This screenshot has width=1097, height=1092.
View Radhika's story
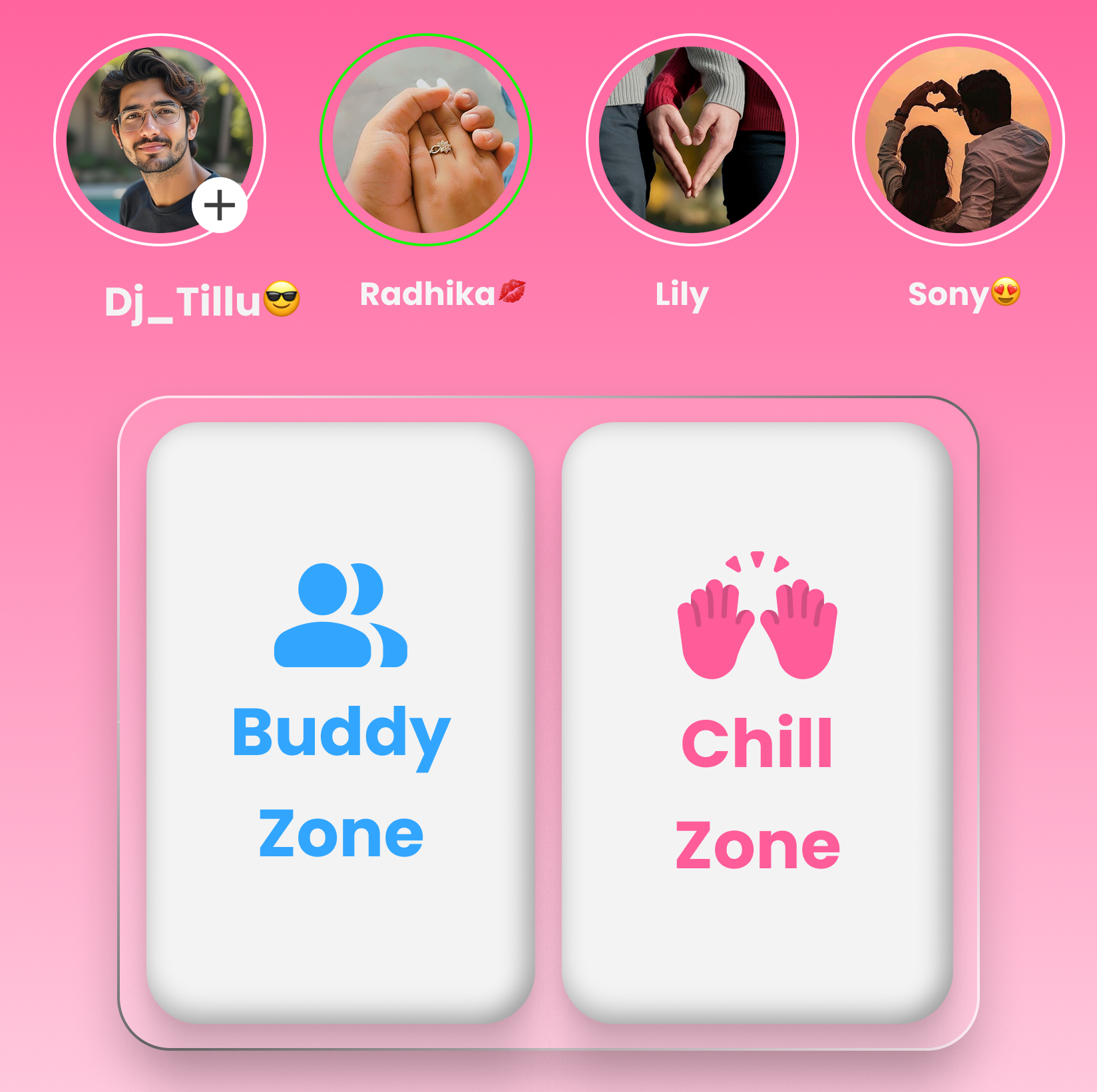(426, 140)
